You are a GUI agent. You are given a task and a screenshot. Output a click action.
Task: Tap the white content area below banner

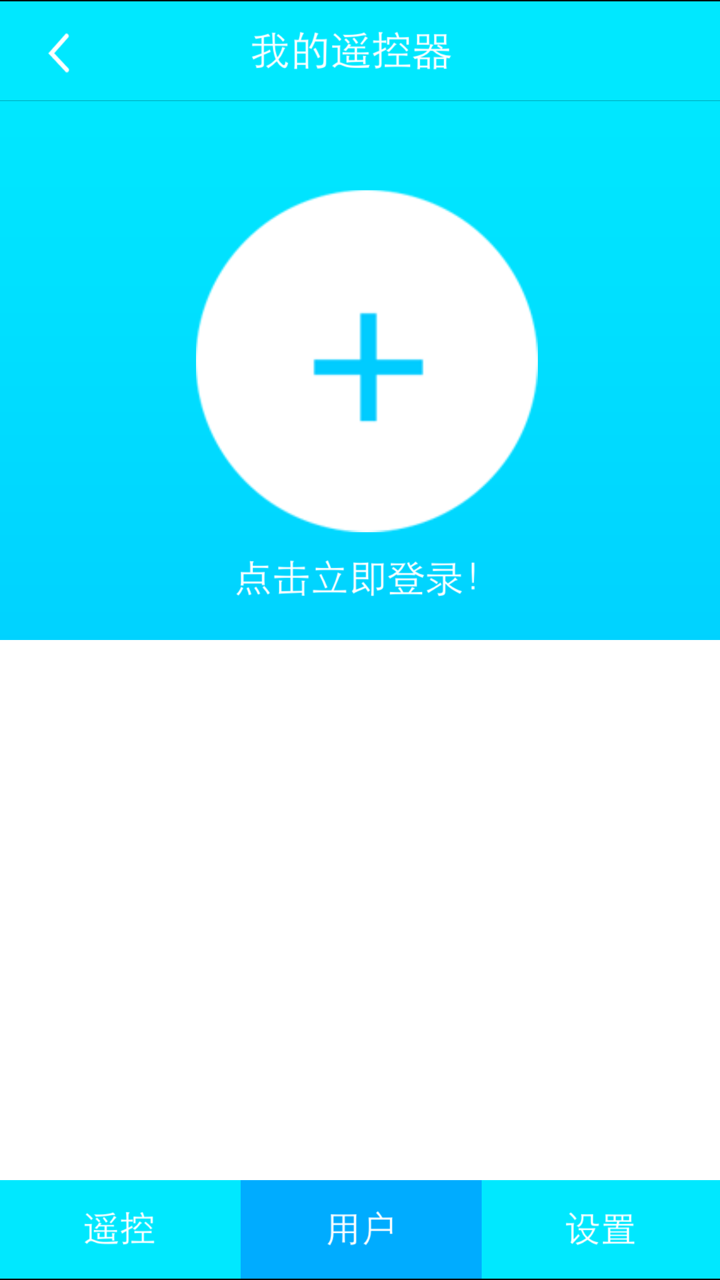(360, 900)
